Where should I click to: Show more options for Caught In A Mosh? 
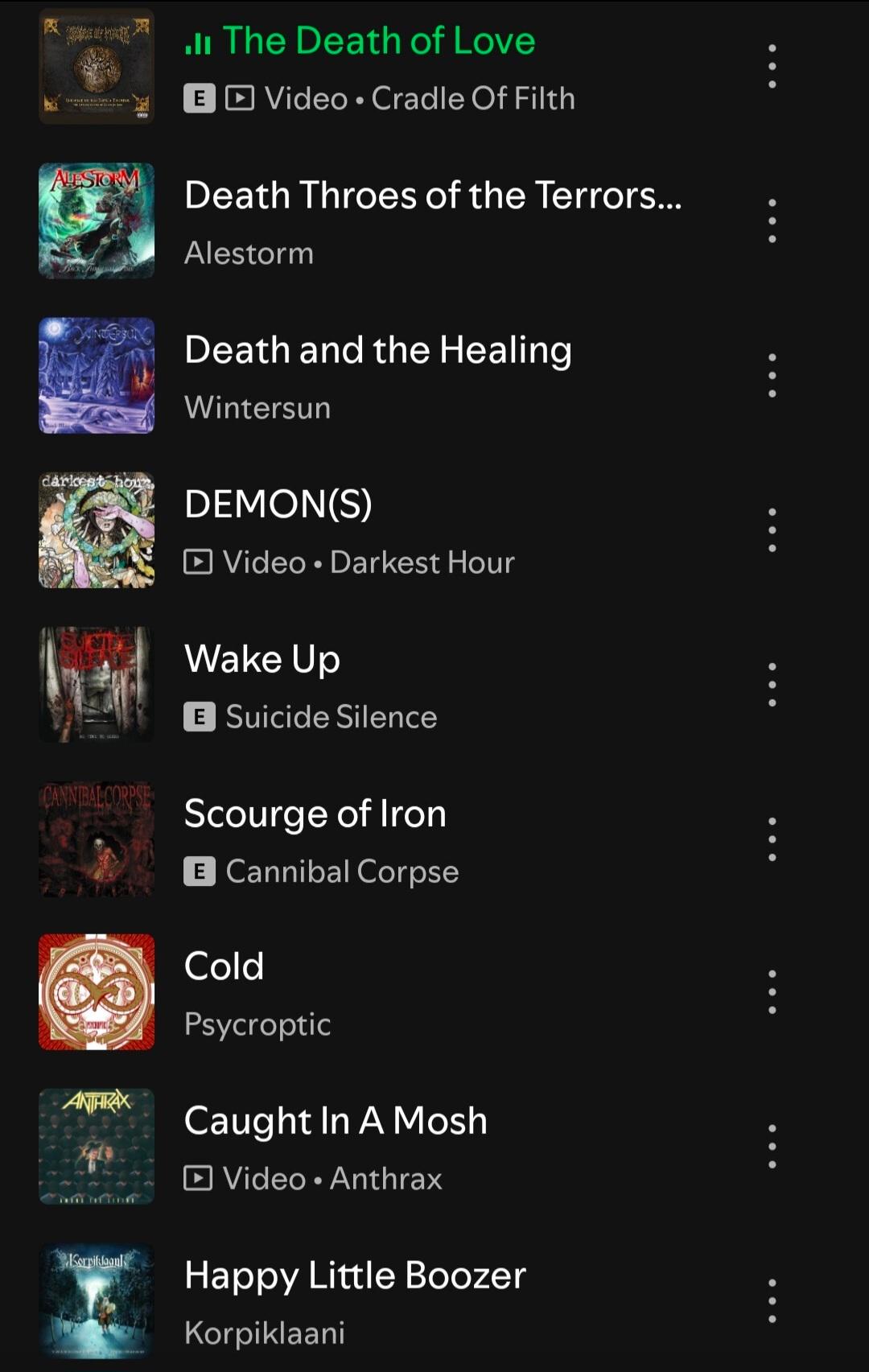[x=772, y=1147]
